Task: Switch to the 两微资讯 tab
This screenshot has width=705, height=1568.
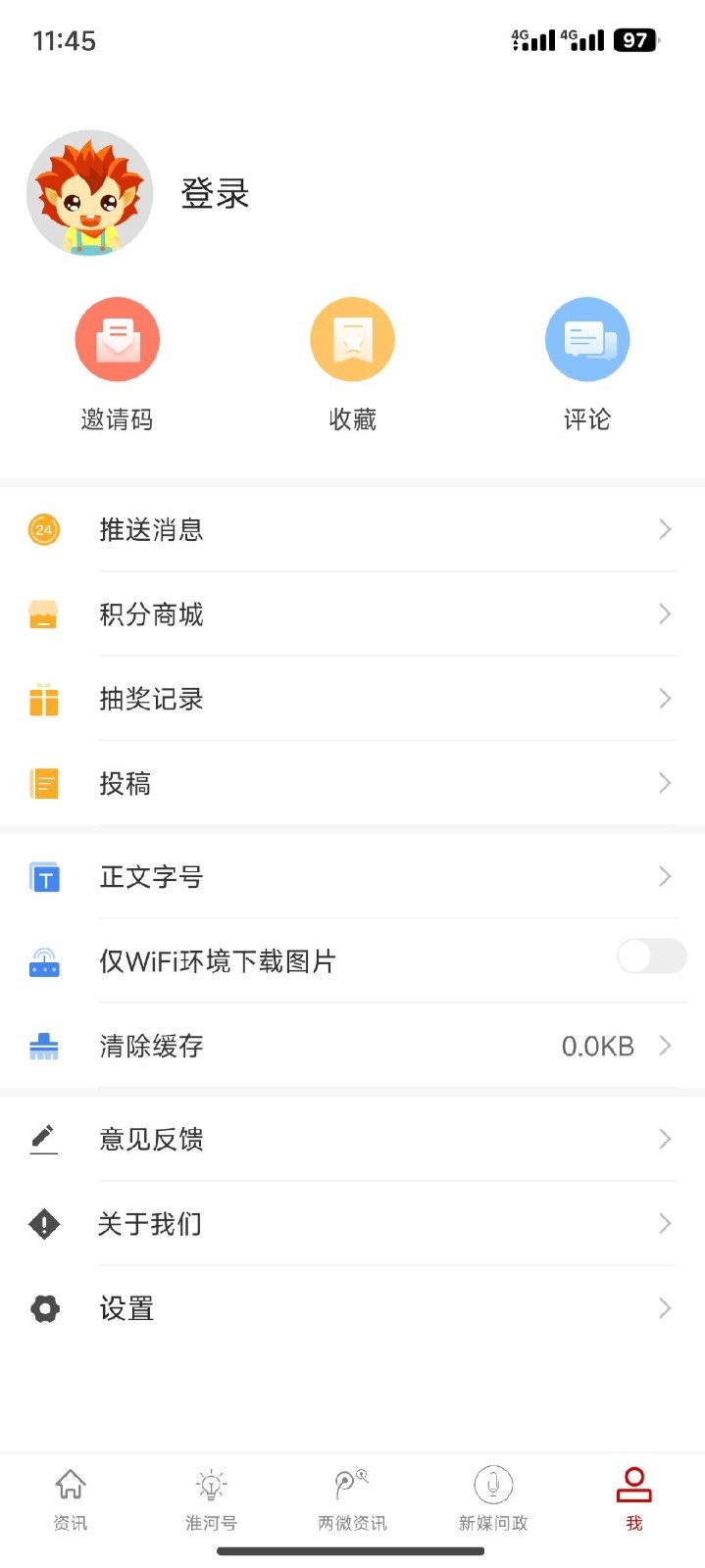Action: point(352,1499)
